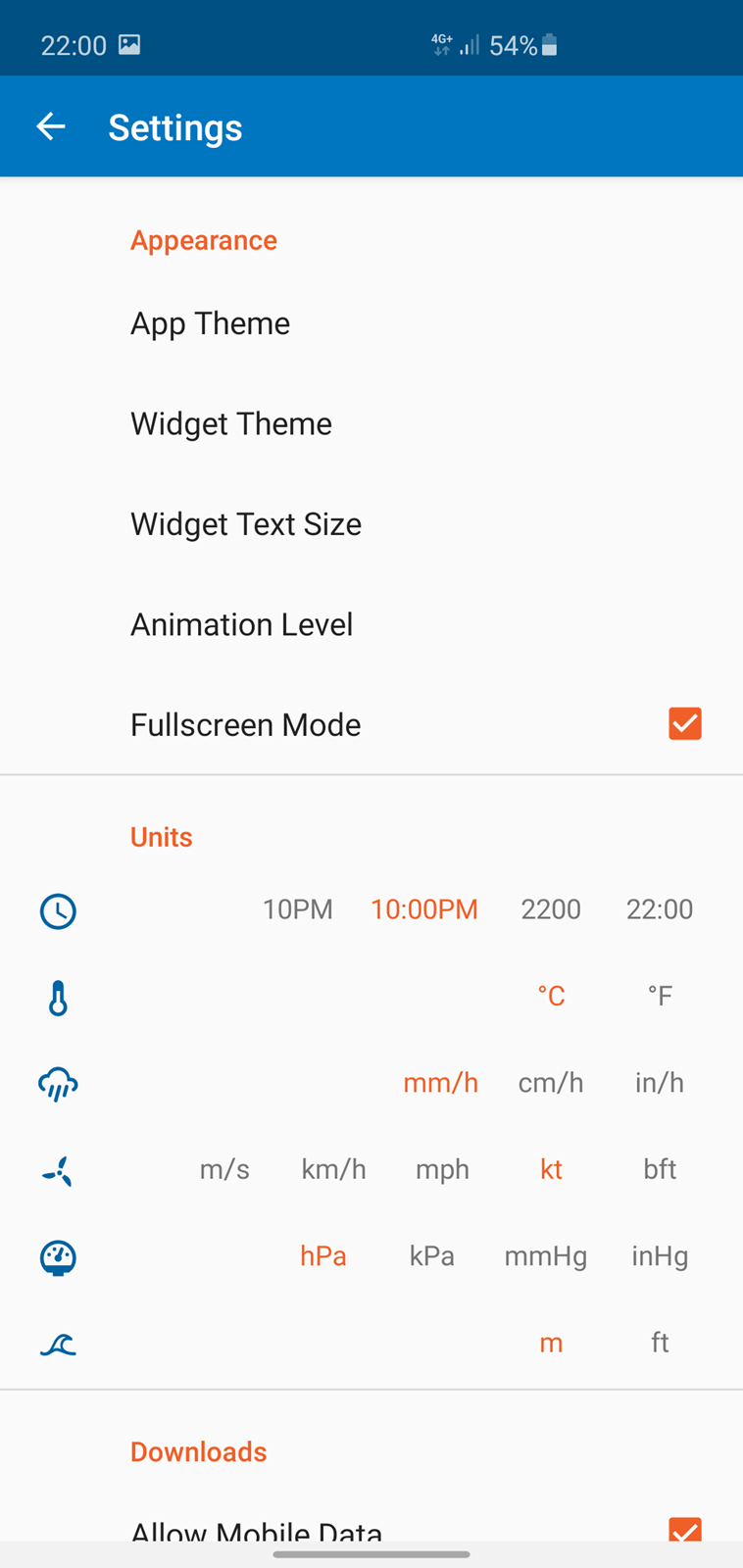This screenshot has width=743, height=1568.
Task: Go back from the Settings screen
Action: pyautogui.click(x=51, y=126)
